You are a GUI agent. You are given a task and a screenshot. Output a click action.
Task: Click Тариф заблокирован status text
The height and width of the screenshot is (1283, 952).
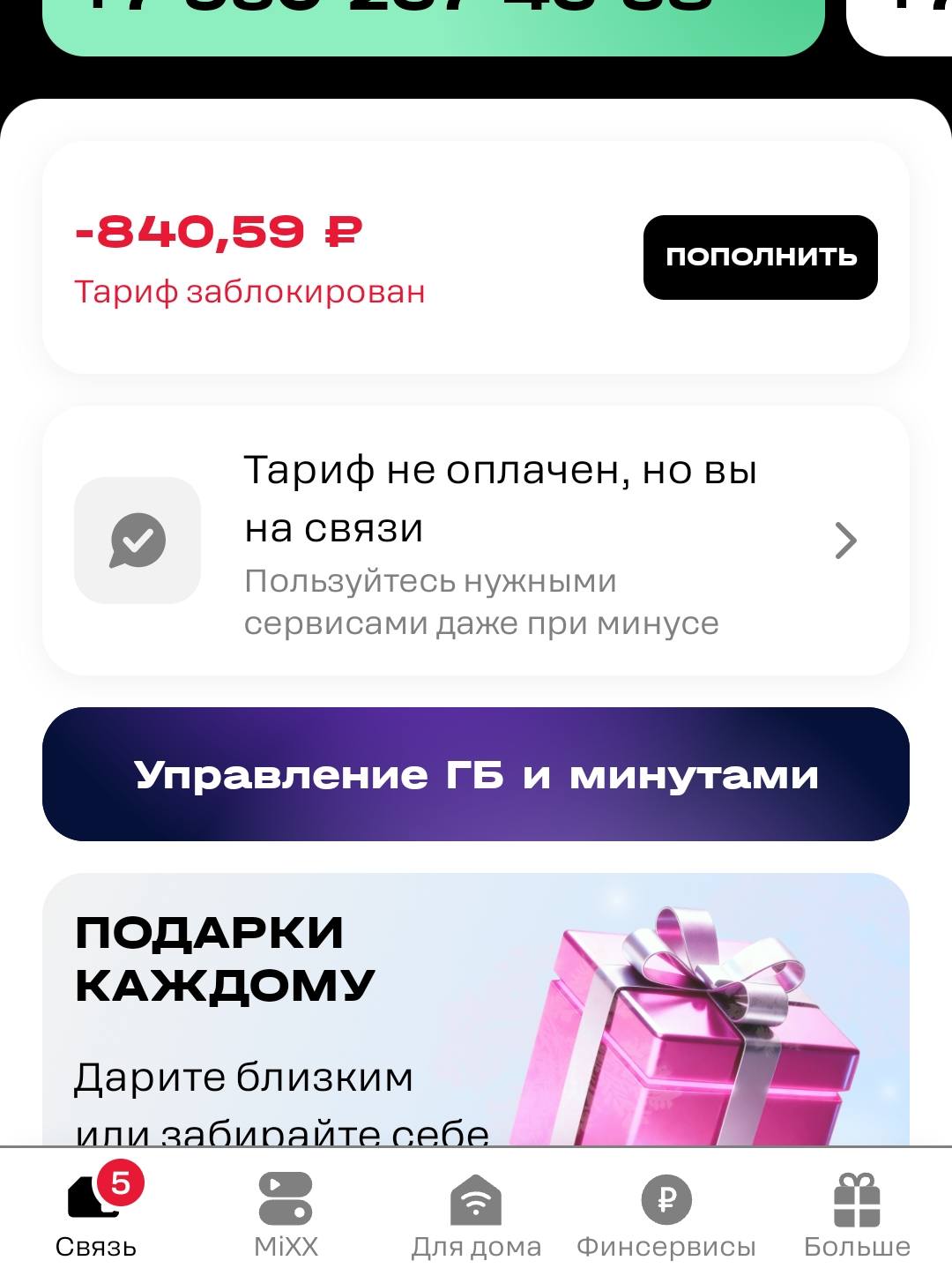point(249,291)
